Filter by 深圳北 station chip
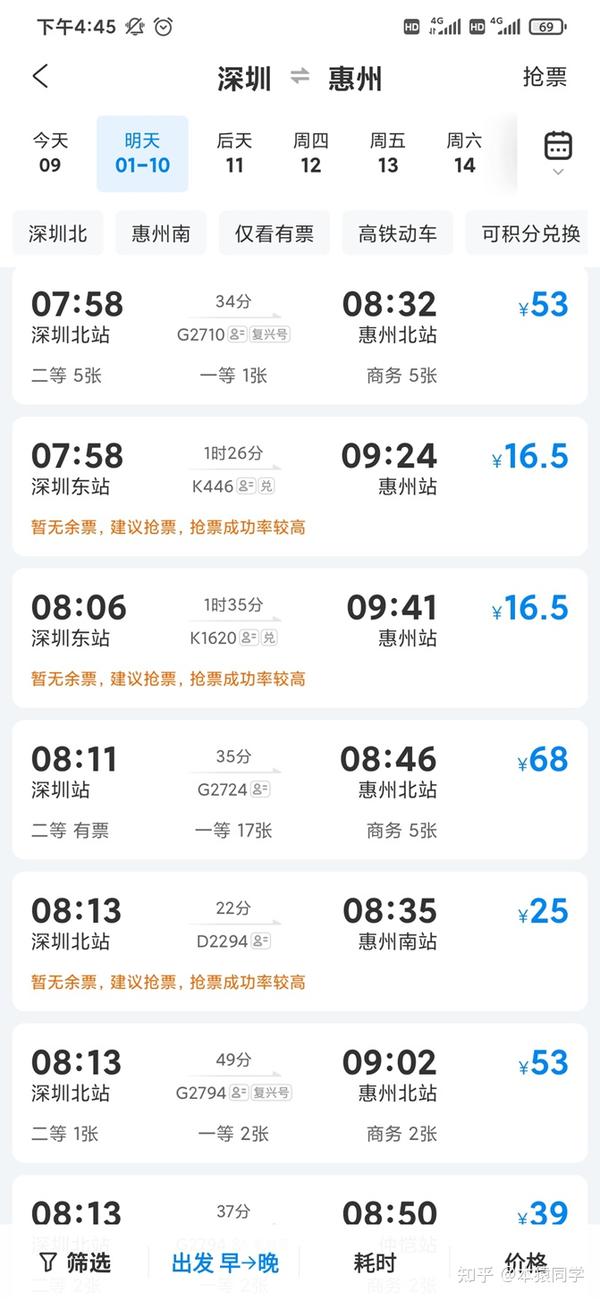 [x=58, y=234]
